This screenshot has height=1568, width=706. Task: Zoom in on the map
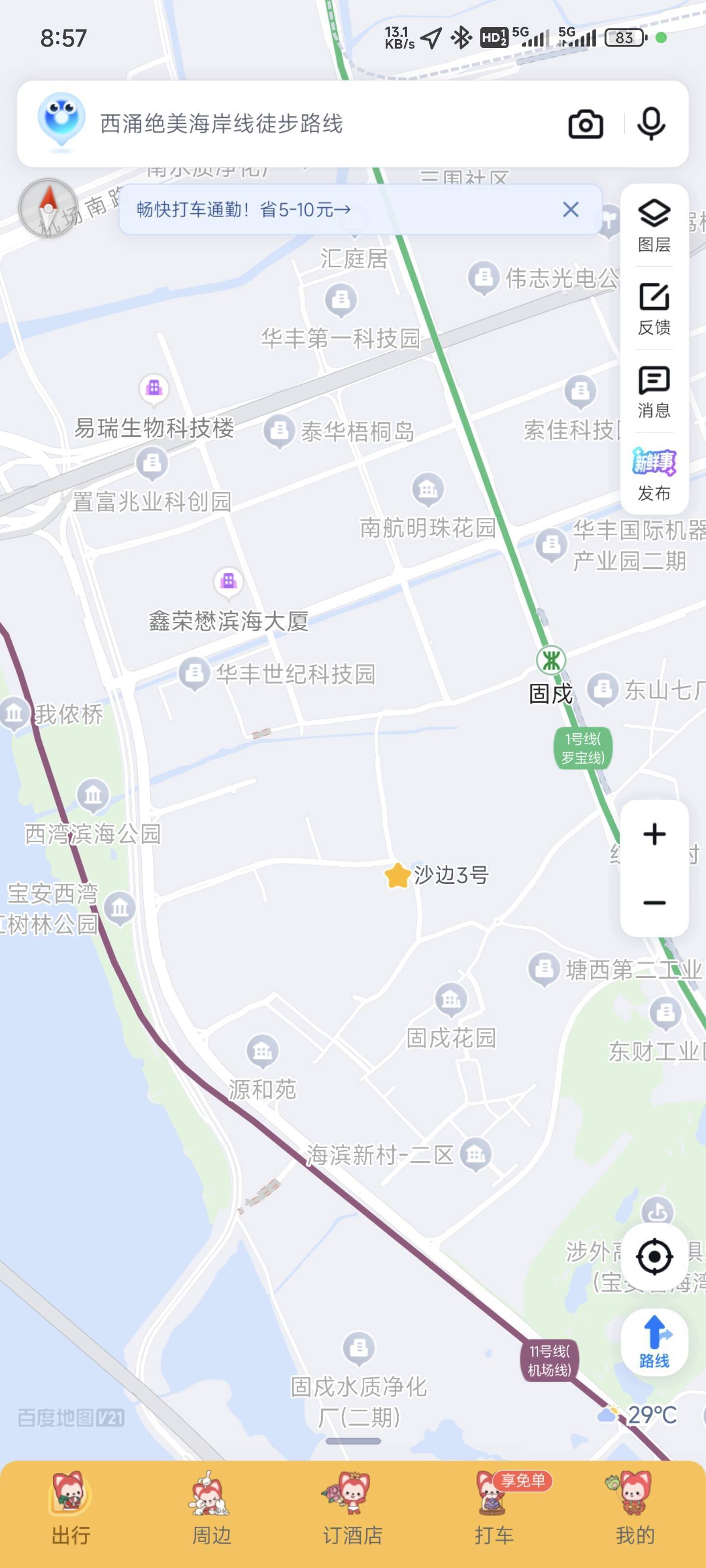coord(654,834)
